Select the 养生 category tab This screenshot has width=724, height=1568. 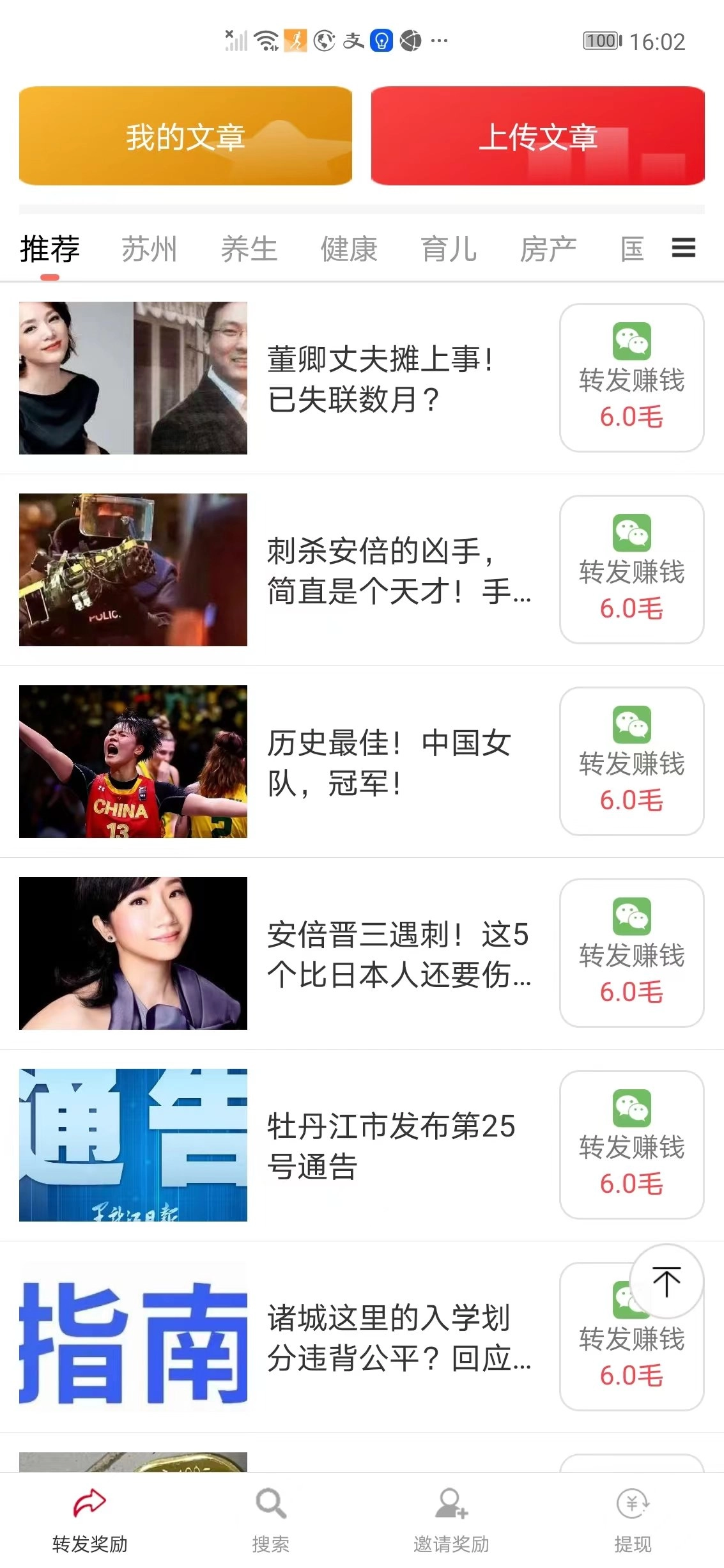pos(249,249)
